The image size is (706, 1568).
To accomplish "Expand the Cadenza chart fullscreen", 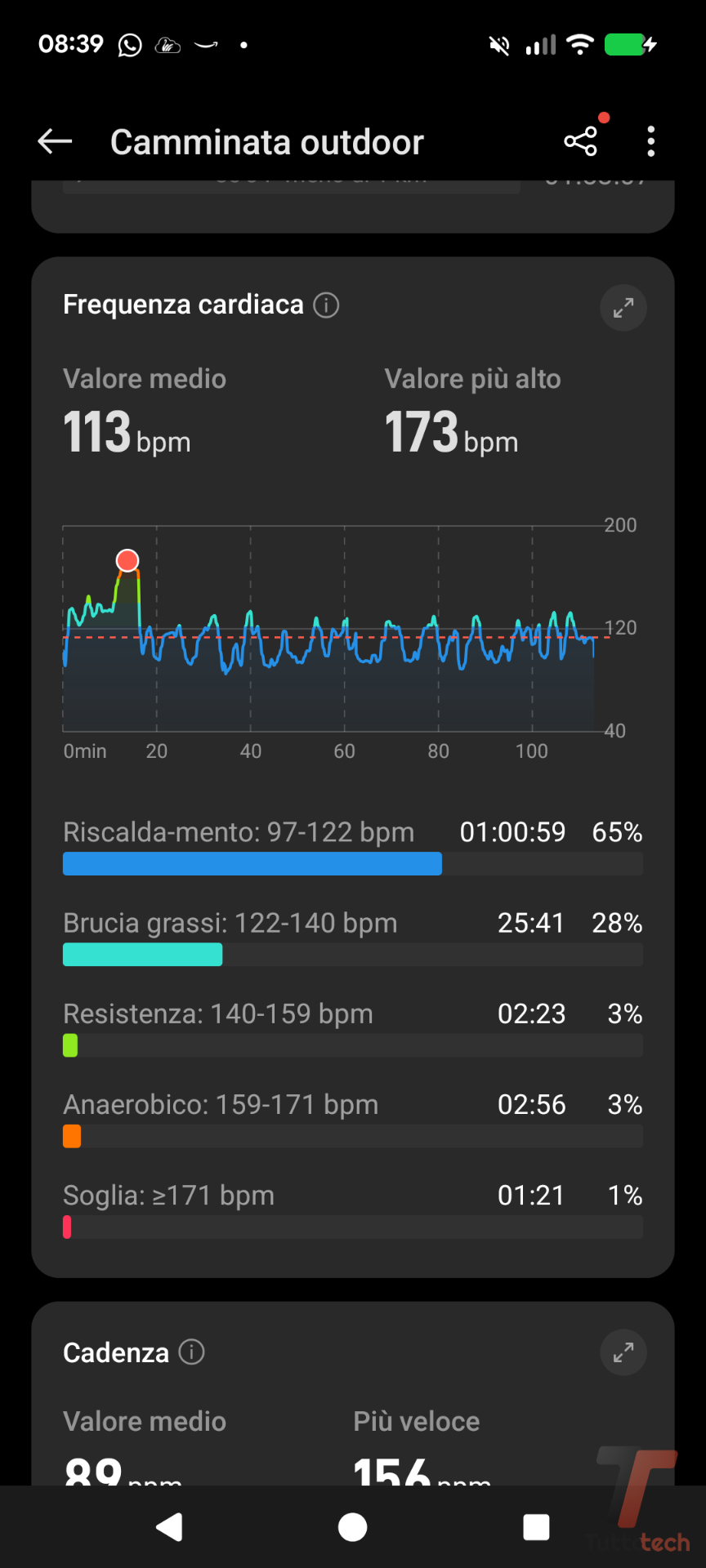I will click(623, 1352).
